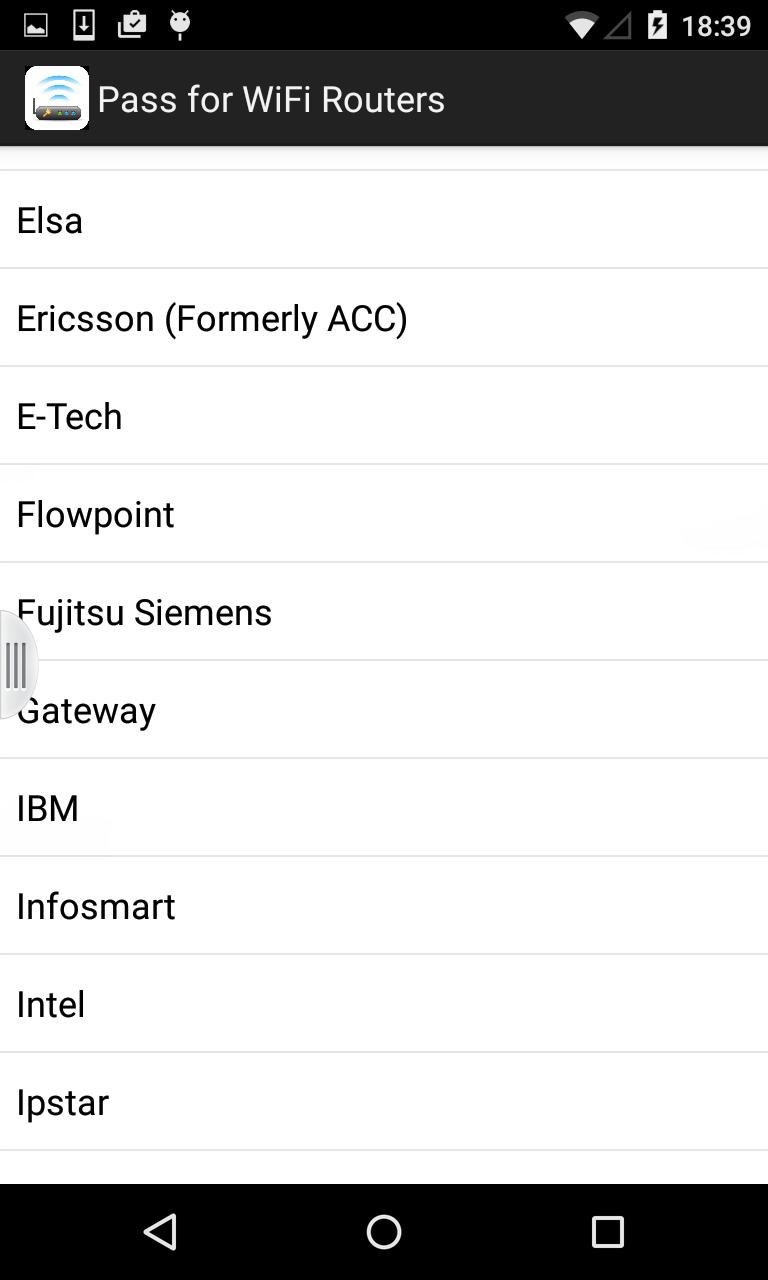Select the E-Tech list item
This screenshot has height=1280, width=768.
(384, 416)
